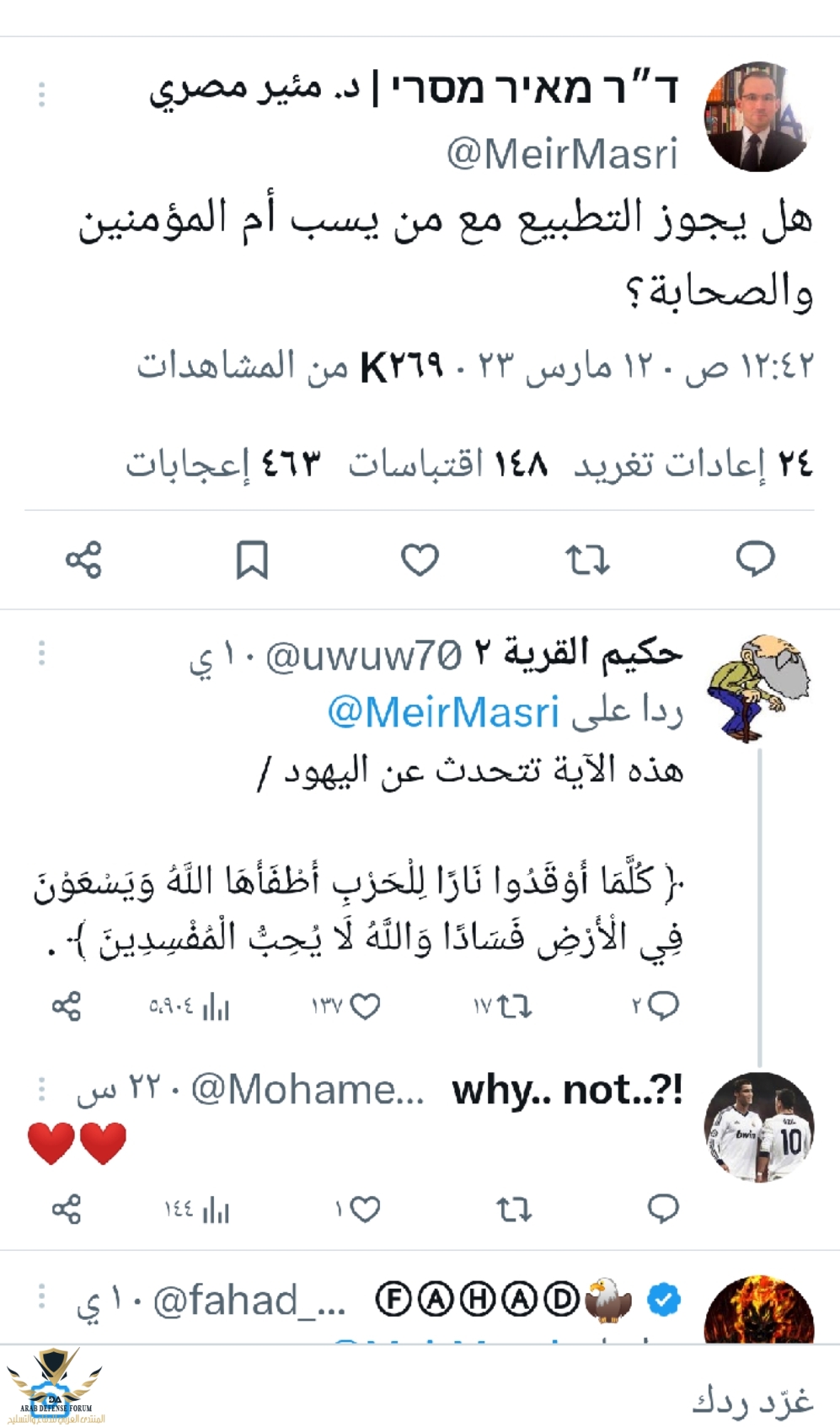Image resolution: width=840 pixels, height=1427 pixels.
Task: Share the reply from @uwuw70
Action: (x=67, y=1006)
